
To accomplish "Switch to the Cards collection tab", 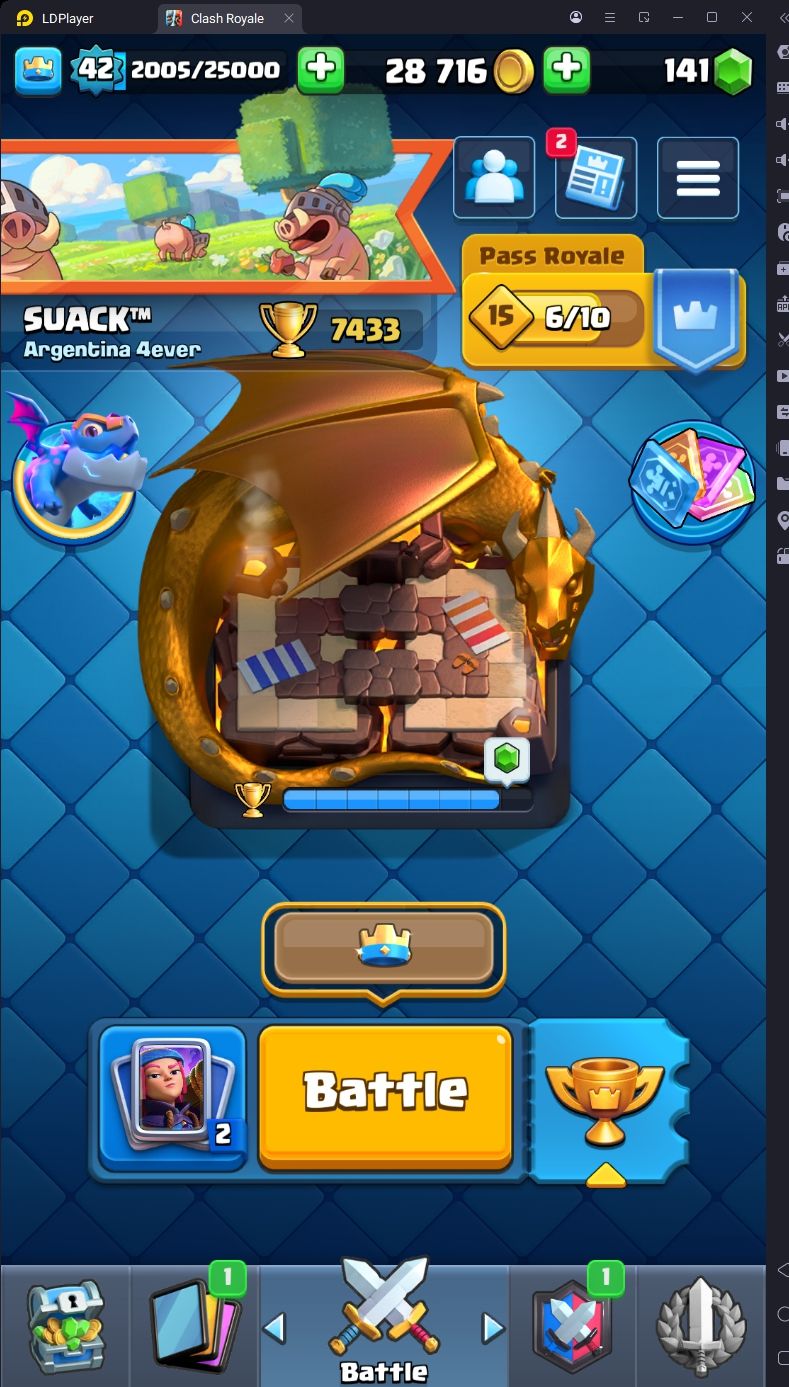I will point(194,1325).
